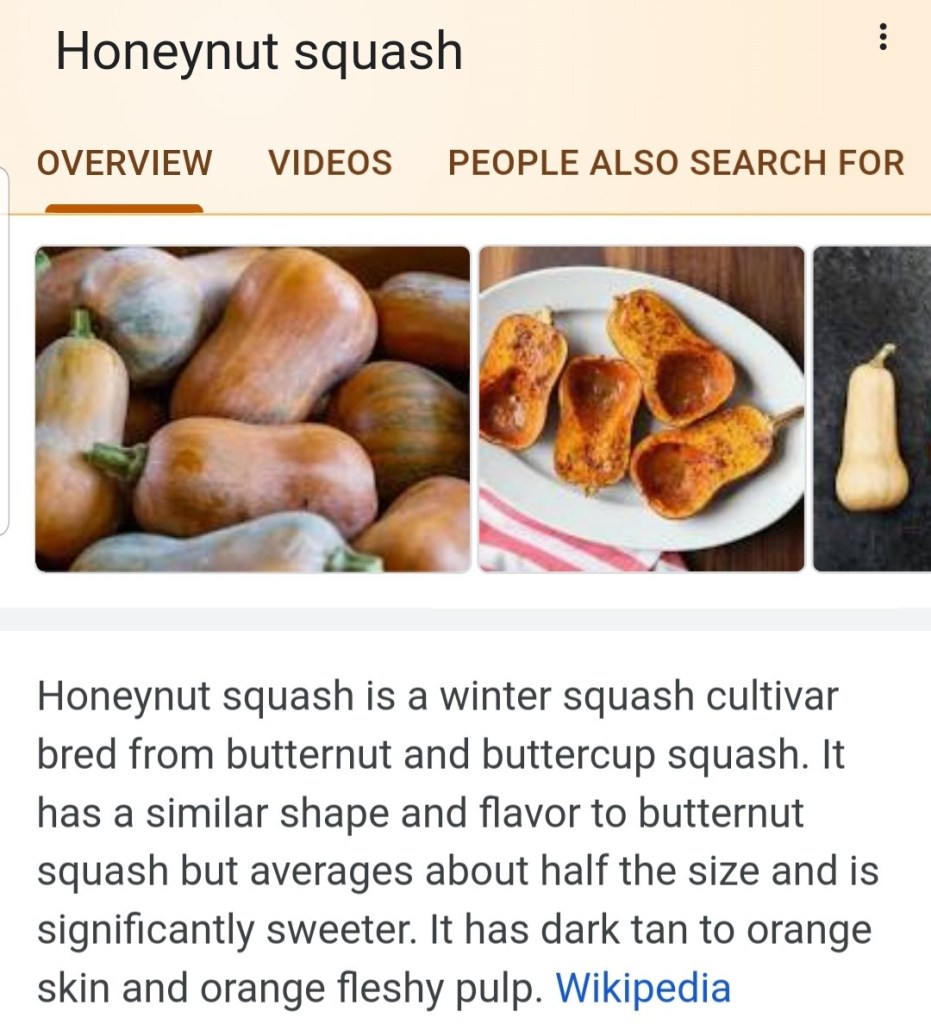This screenshot has height=1024, width=931.
Task: Switch to People Also Search For tab
Action: (x=676, y=163)
